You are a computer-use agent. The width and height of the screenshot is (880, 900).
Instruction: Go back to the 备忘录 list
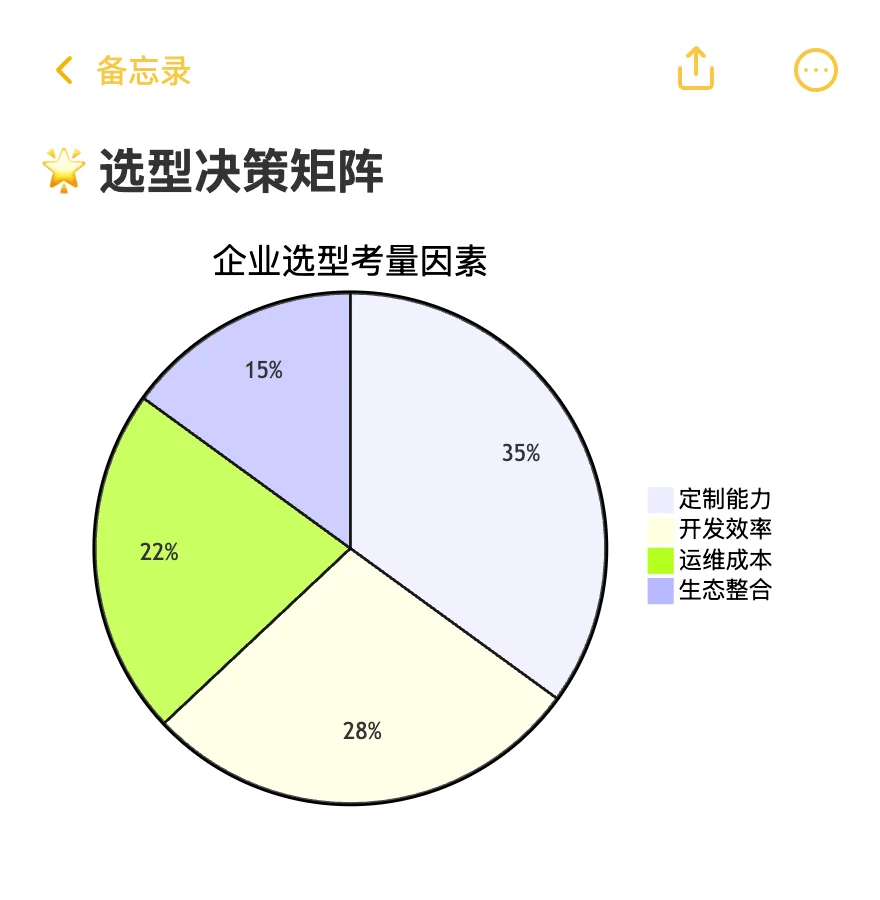tap(122, 71)
